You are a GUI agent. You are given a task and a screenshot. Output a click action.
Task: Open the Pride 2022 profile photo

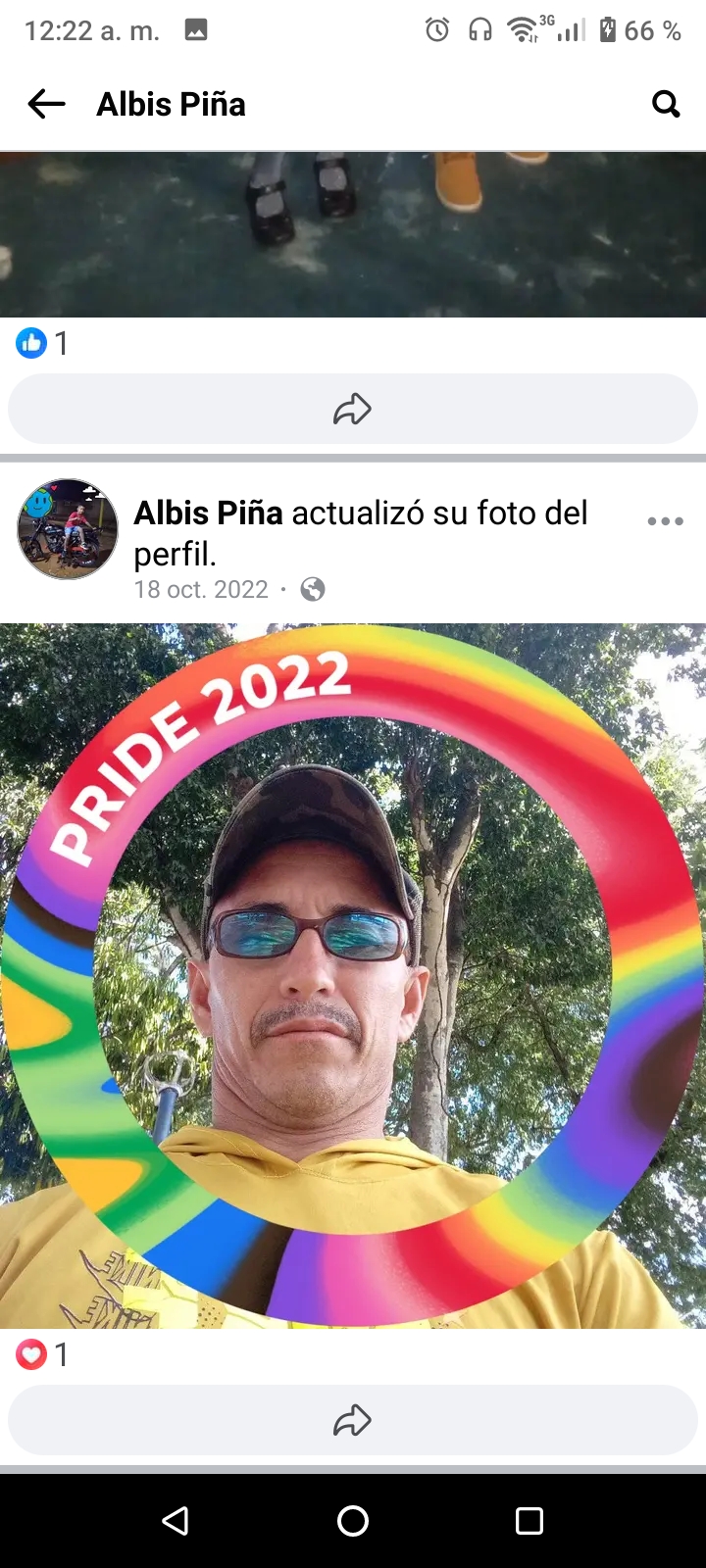coord(353,975)
